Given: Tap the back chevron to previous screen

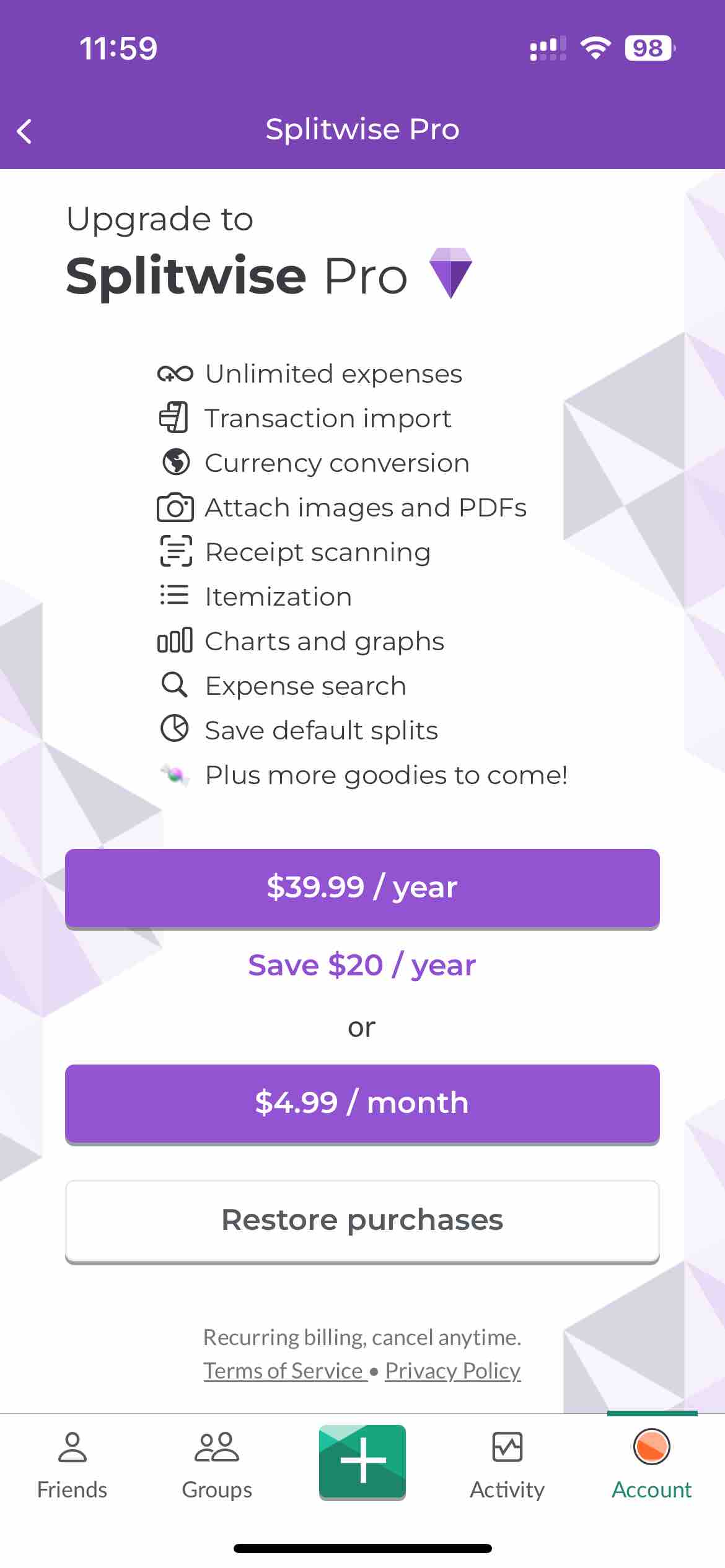Looking at the screenshot, I should (25, 130).
